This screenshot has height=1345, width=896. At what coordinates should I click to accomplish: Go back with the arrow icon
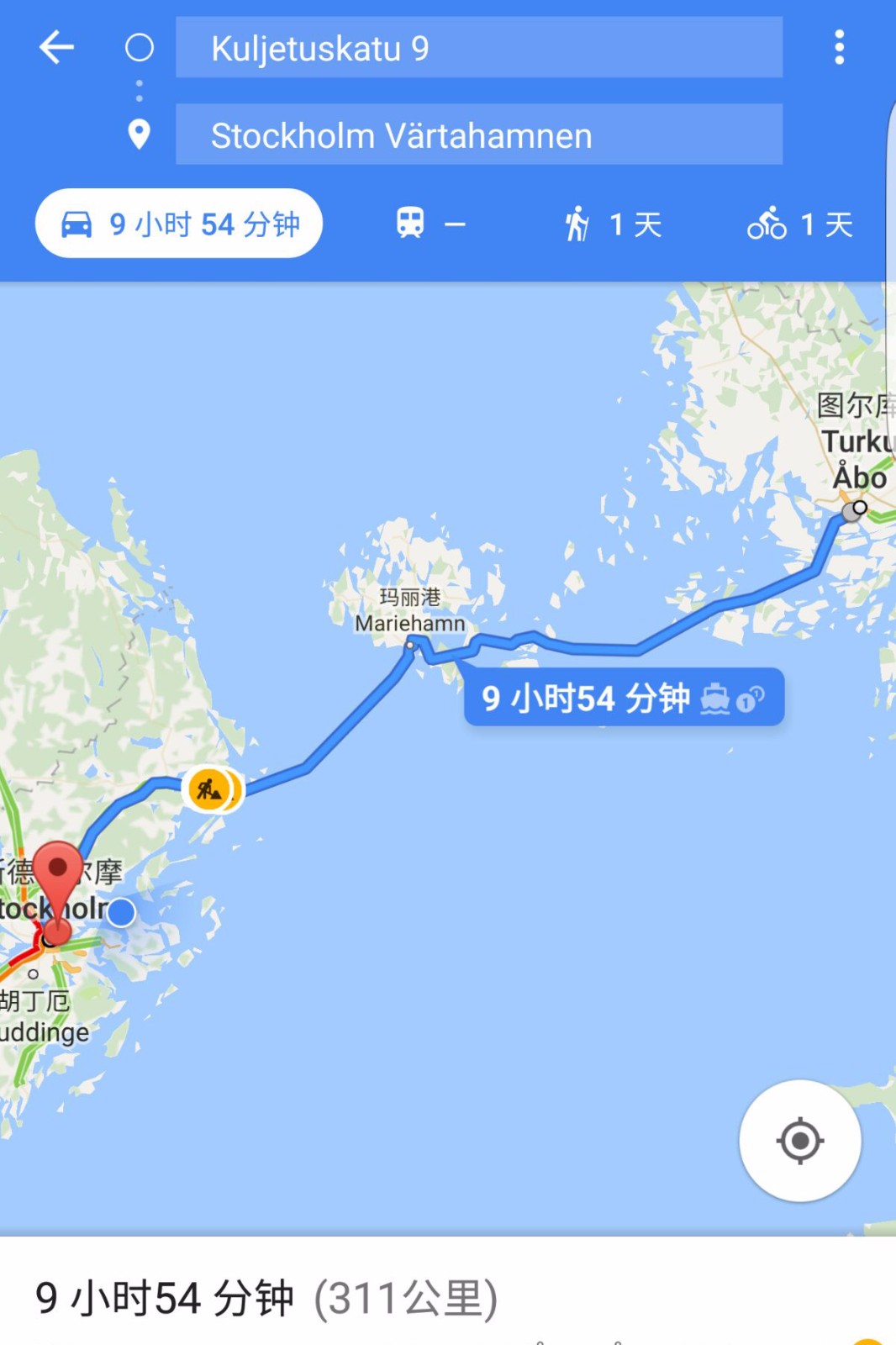57,47
